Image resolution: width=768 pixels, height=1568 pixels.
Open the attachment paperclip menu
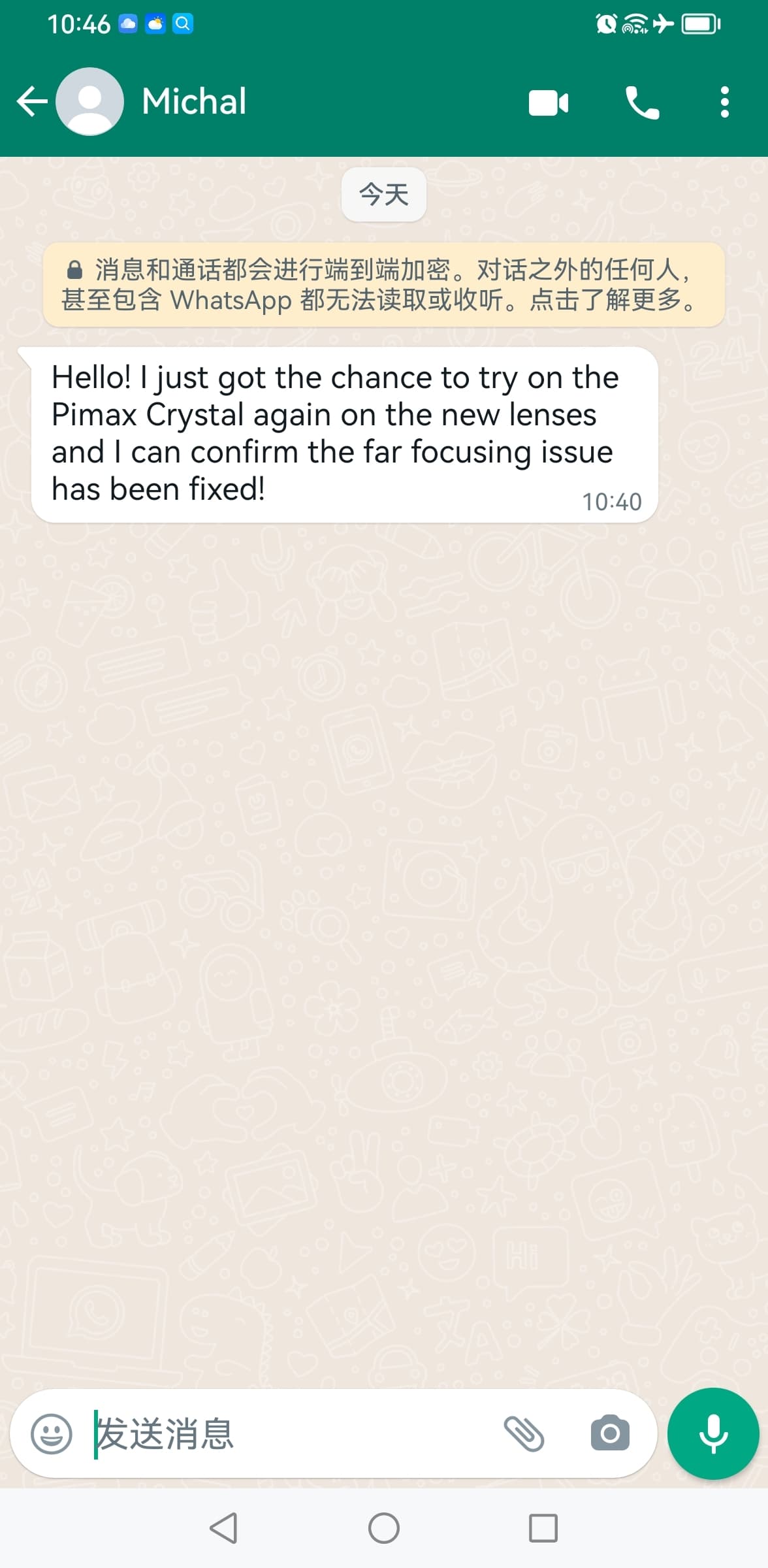click(524, 1434)
